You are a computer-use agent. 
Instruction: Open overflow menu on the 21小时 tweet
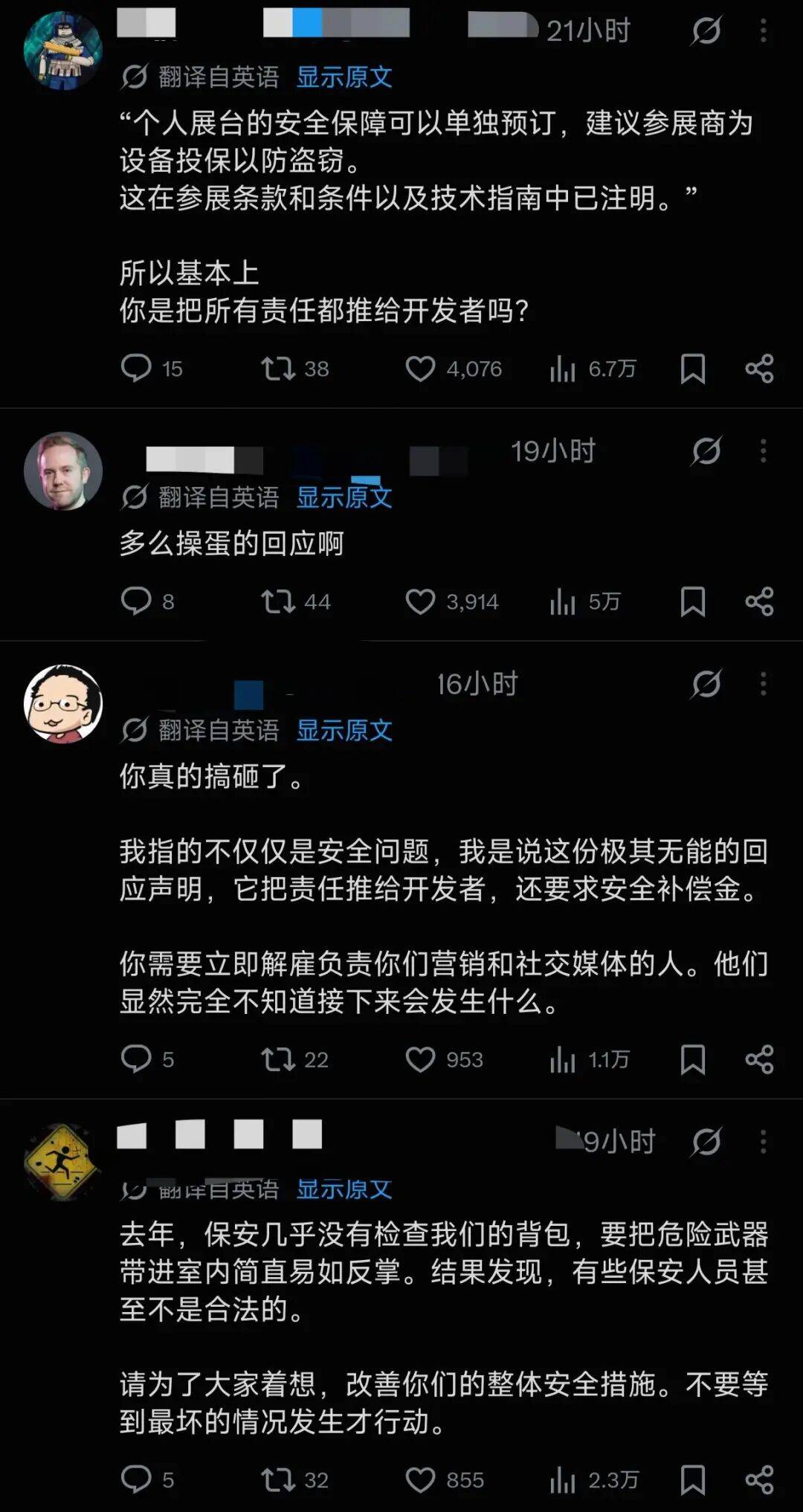(764, 31)
